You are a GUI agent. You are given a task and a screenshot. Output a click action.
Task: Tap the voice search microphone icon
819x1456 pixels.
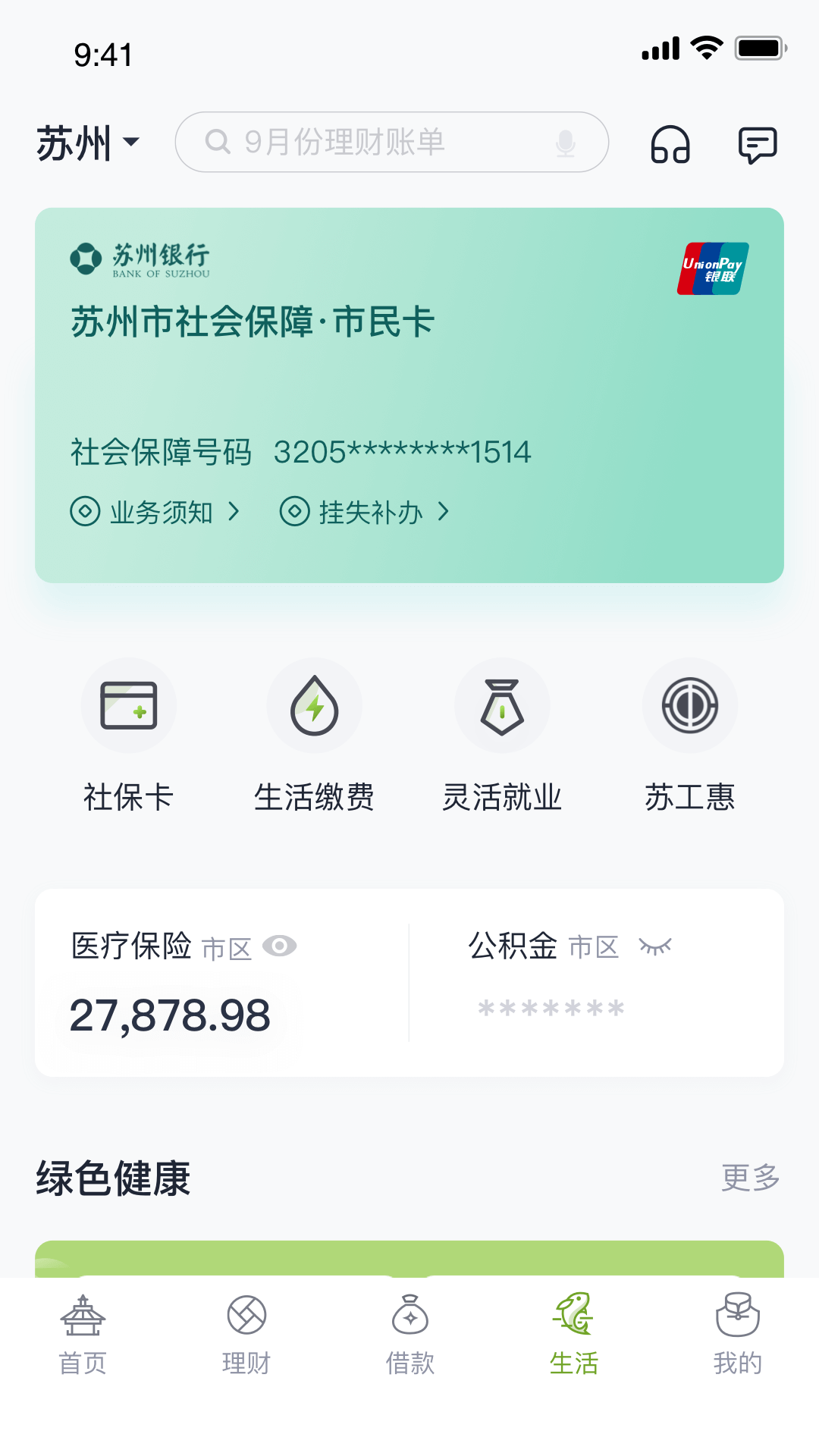(x=564, y=143)
